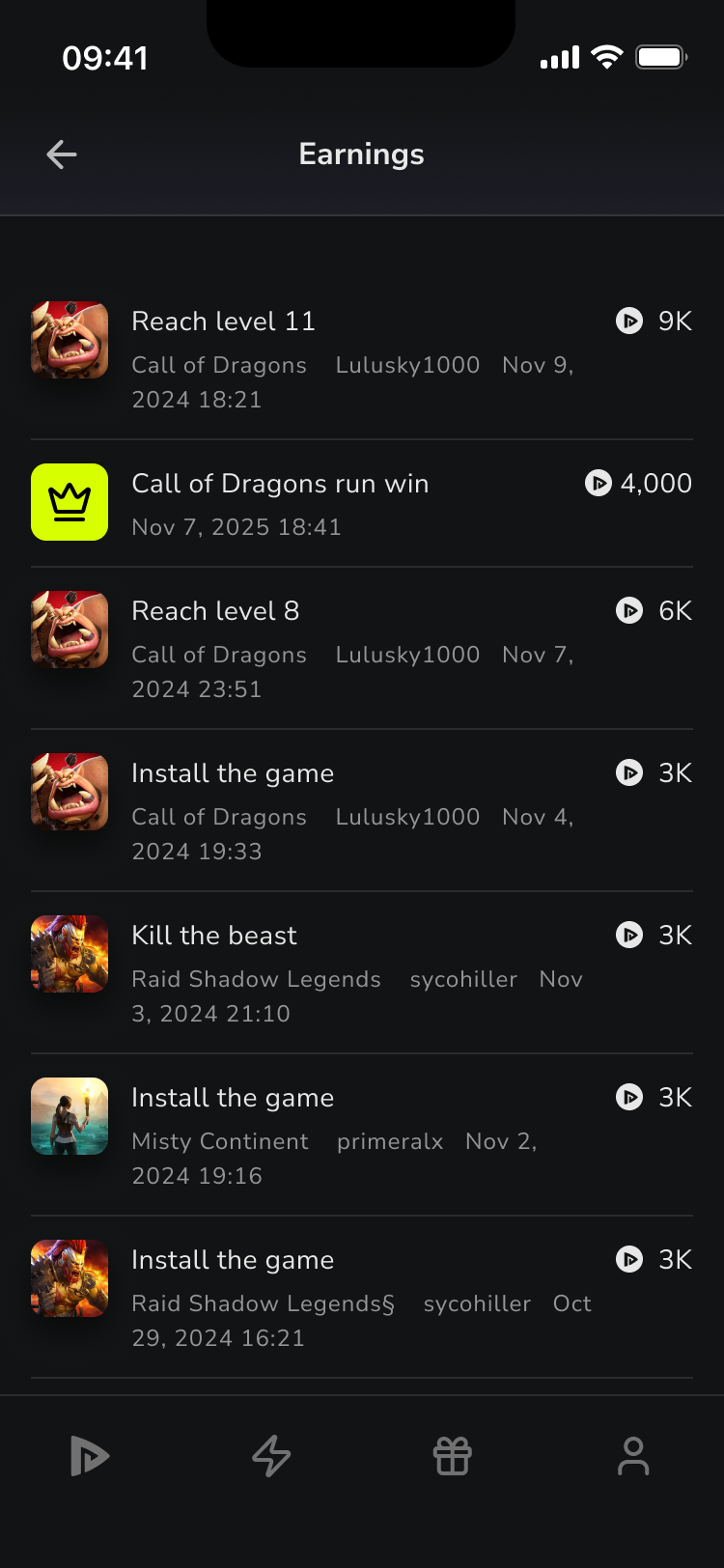724x1568 pixels.
Task: Tap the Earnings title at the top
Action: (361, 154)
